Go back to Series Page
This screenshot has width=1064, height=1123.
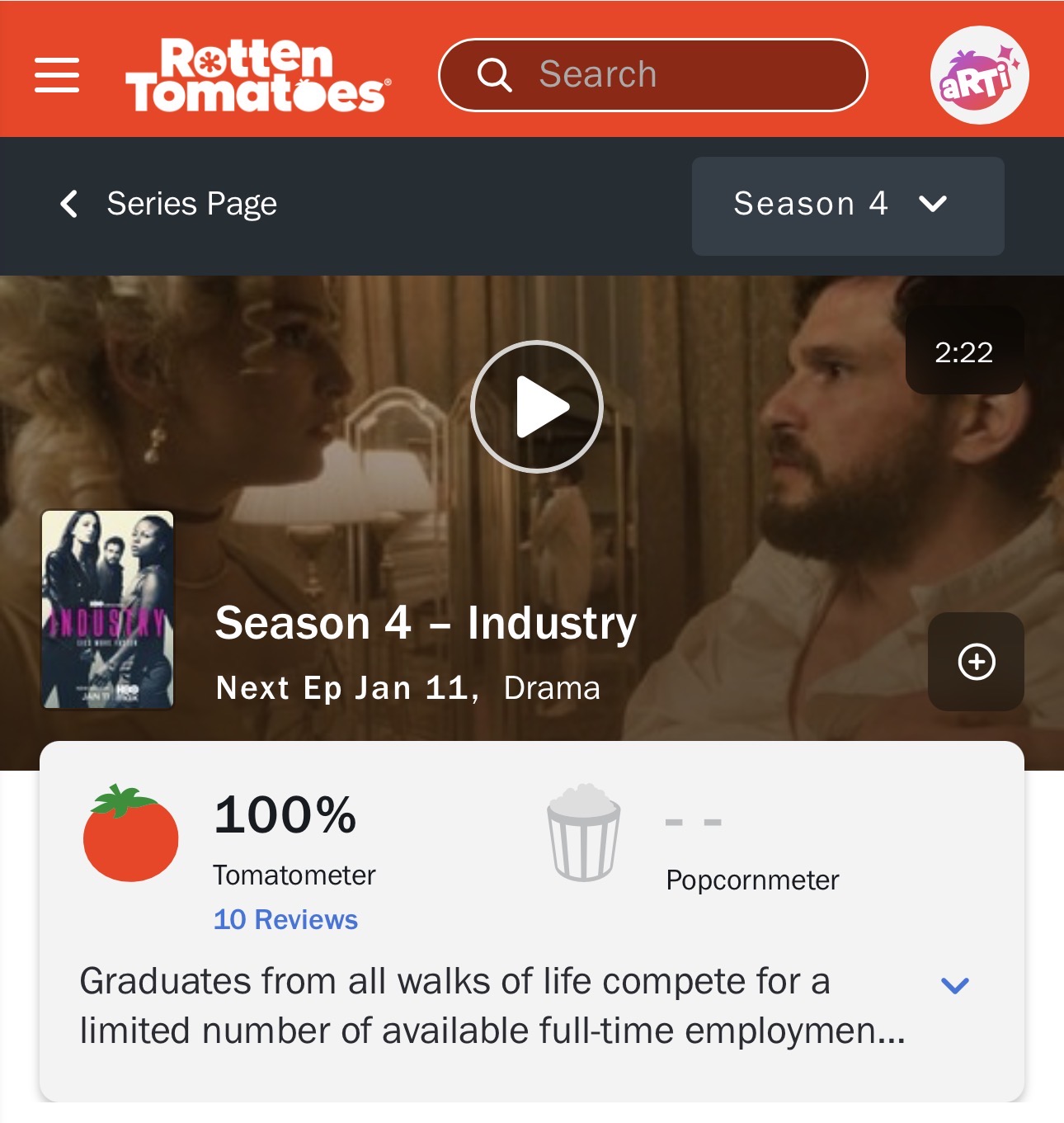point(169,204)
